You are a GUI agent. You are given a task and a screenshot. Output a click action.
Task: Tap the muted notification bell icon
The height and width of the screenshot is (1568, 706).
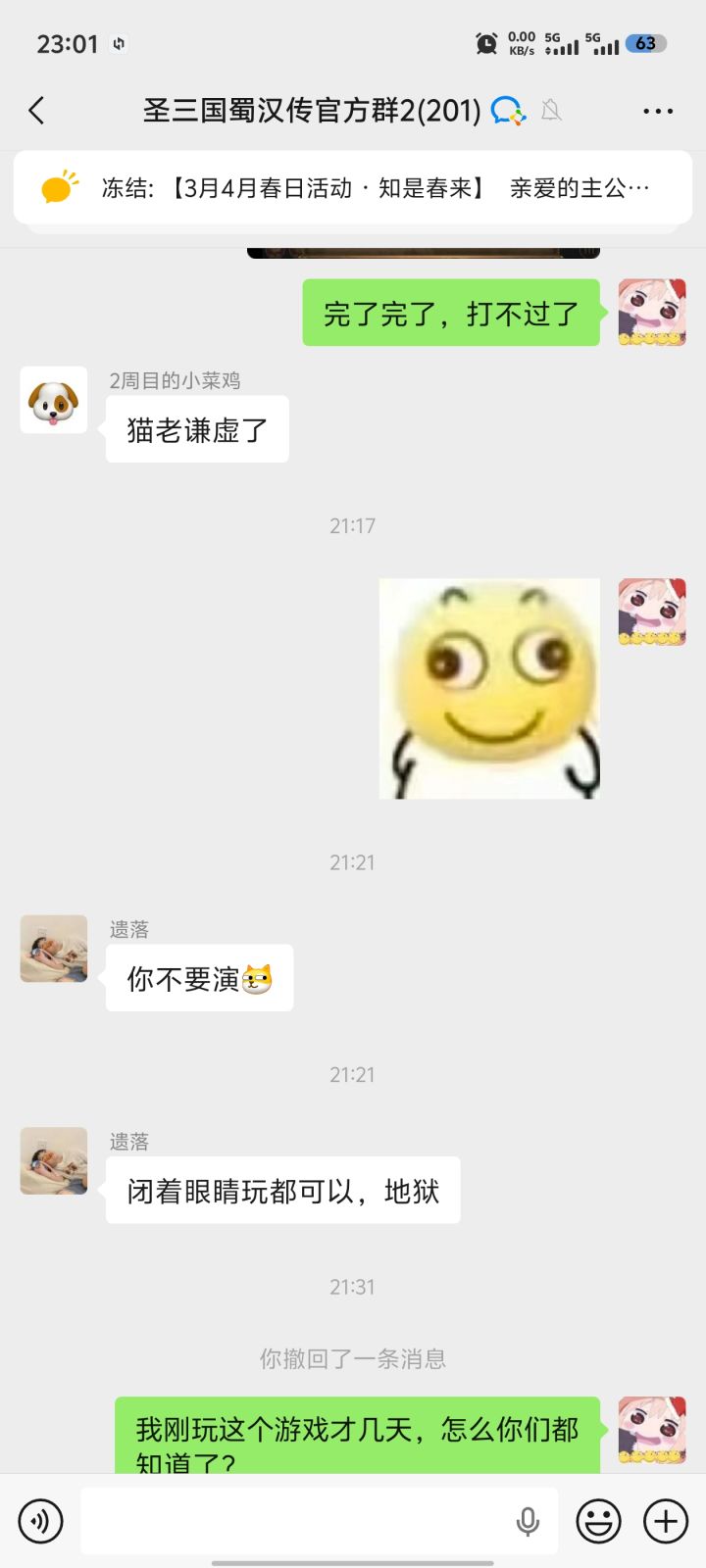pyautogui.click(x=551, y=111)
